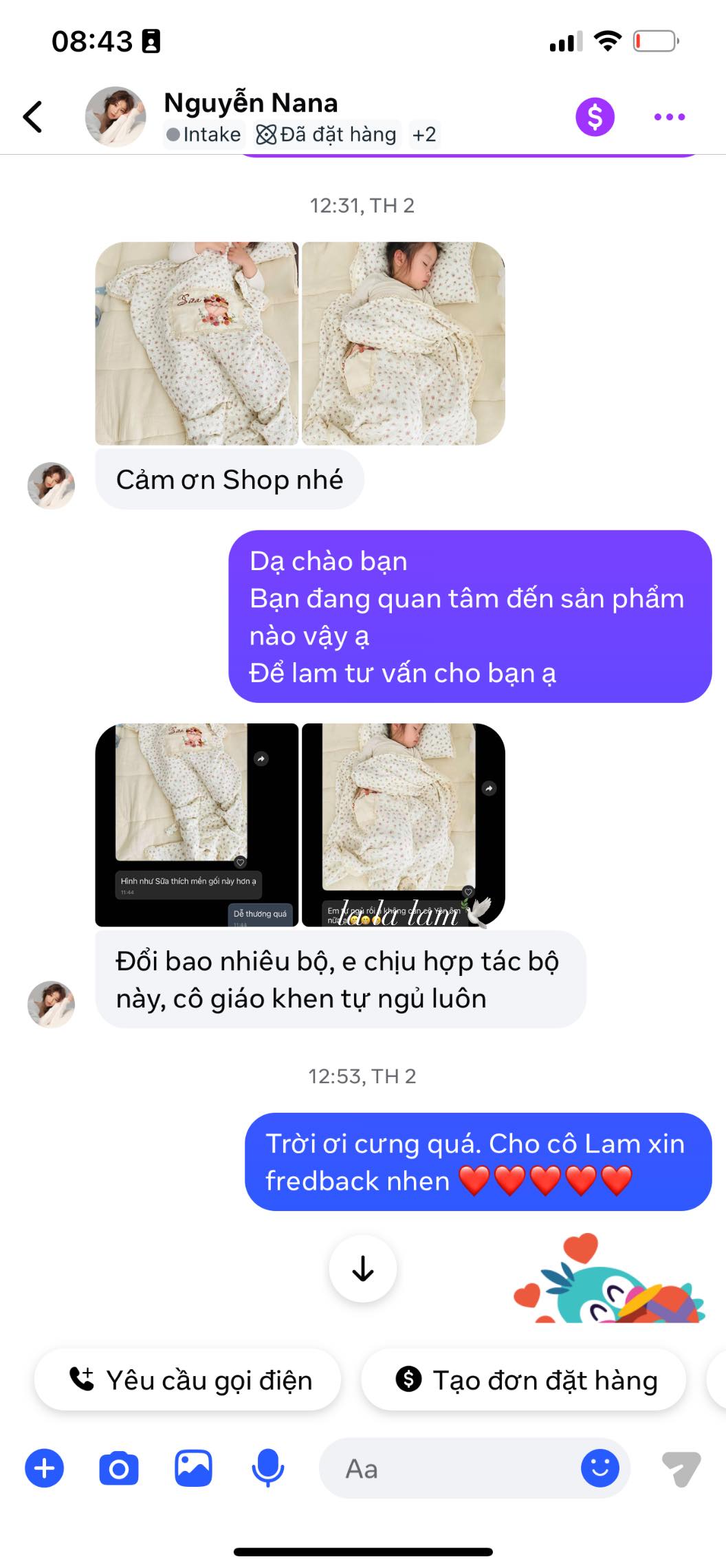
Task: Open the purple dollar payment icon
Action: point(595,116)
